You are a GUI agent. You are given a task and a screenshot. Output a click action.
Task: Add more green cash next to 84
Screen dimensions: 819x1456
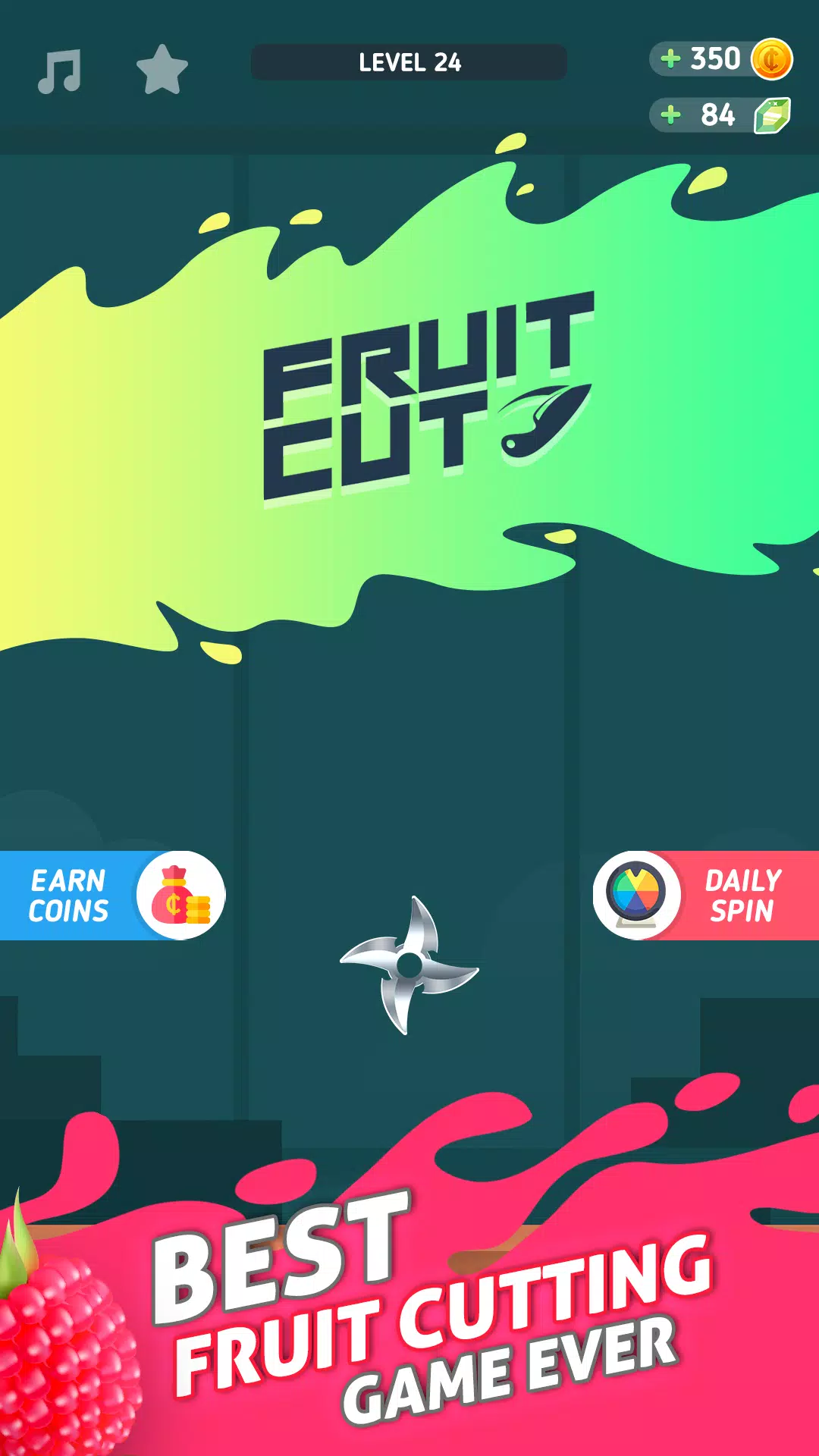click(670, 115)
